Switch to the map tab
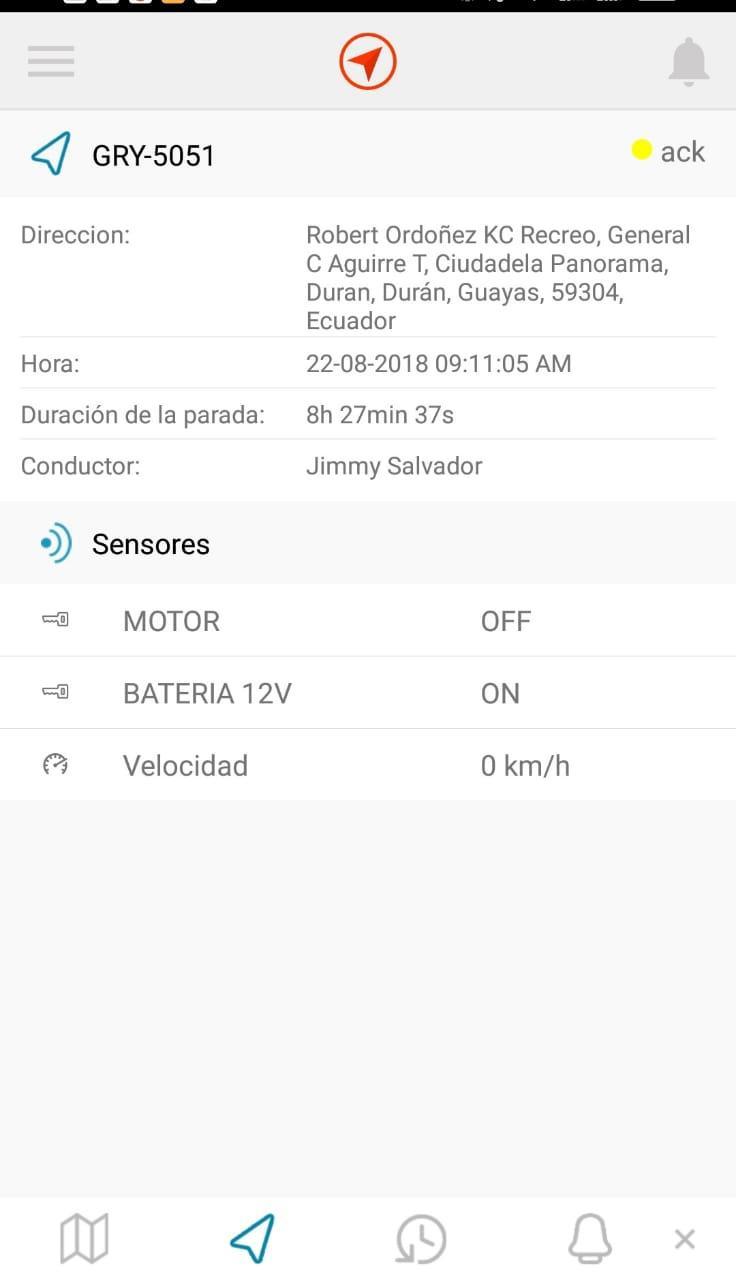 [84, 1239]
